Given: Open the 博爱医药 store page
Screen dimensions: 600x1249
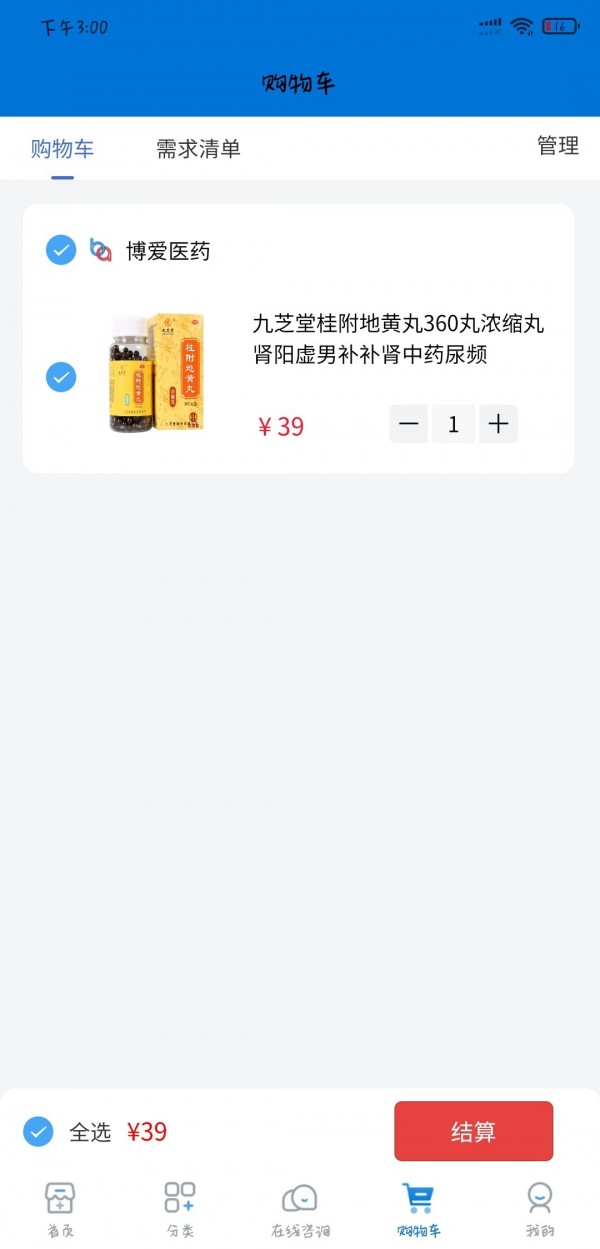Looking at the screenshot, I should click(167, 251).
